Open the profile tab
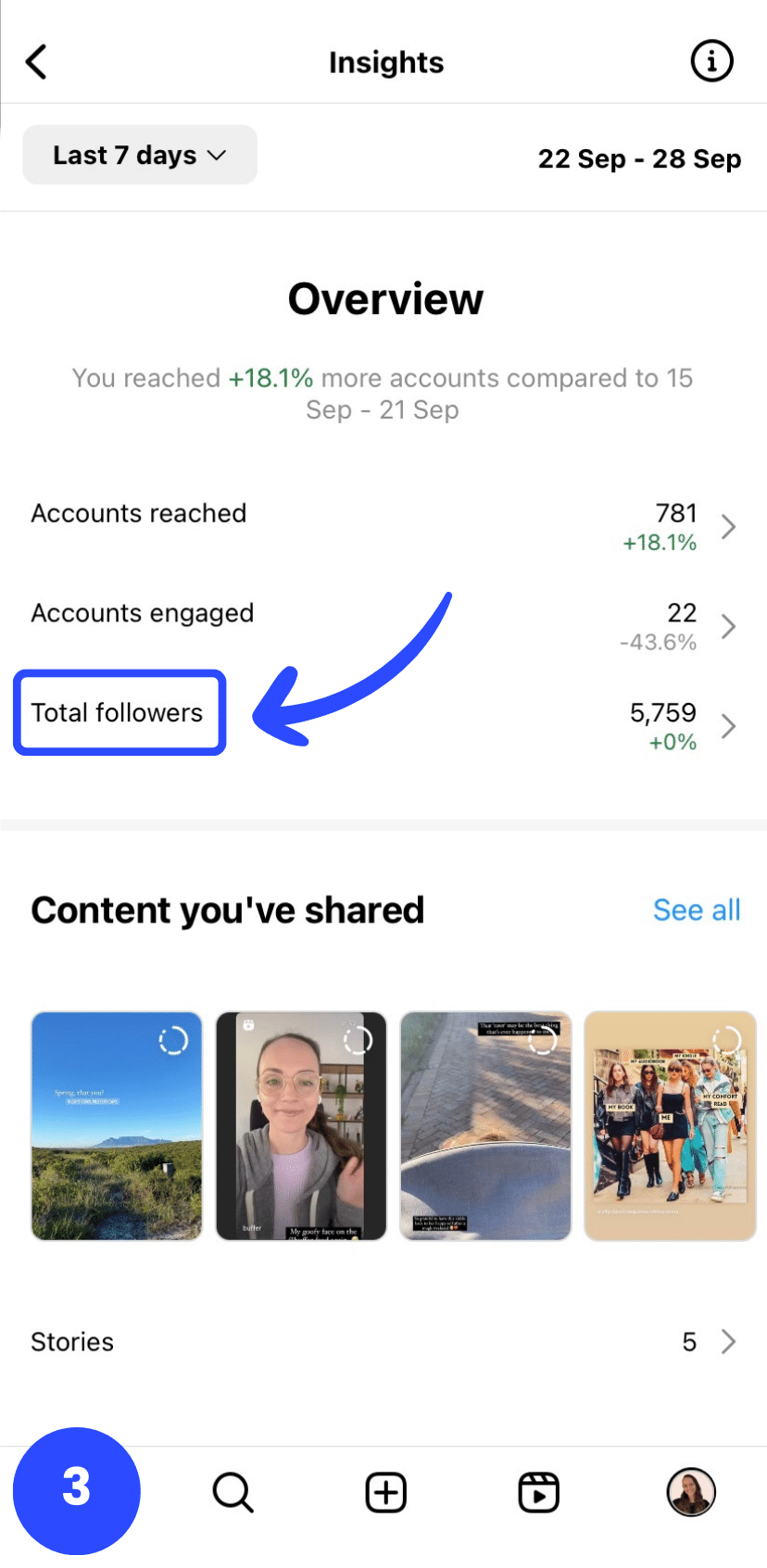 point(691,1492)
